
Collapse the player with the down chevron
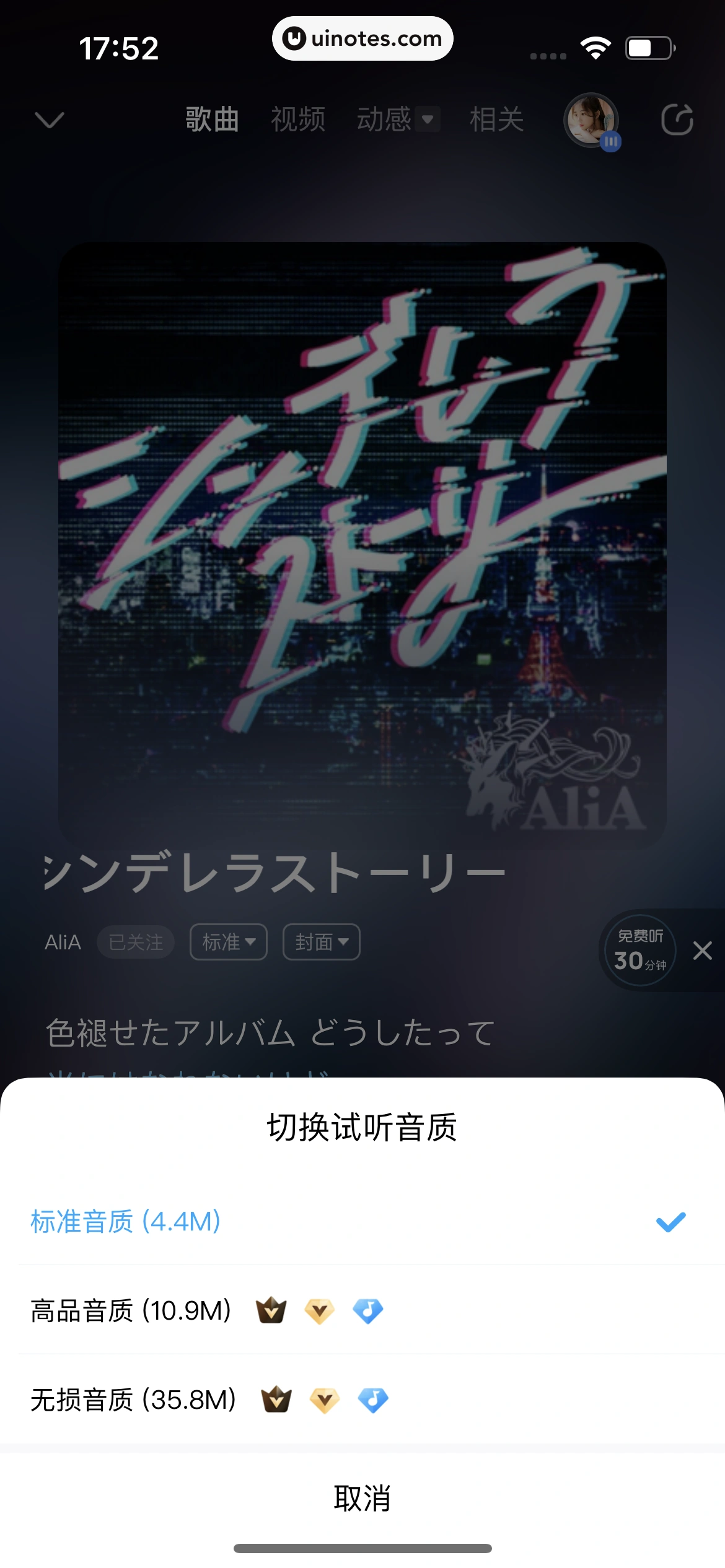click(50, 120)
